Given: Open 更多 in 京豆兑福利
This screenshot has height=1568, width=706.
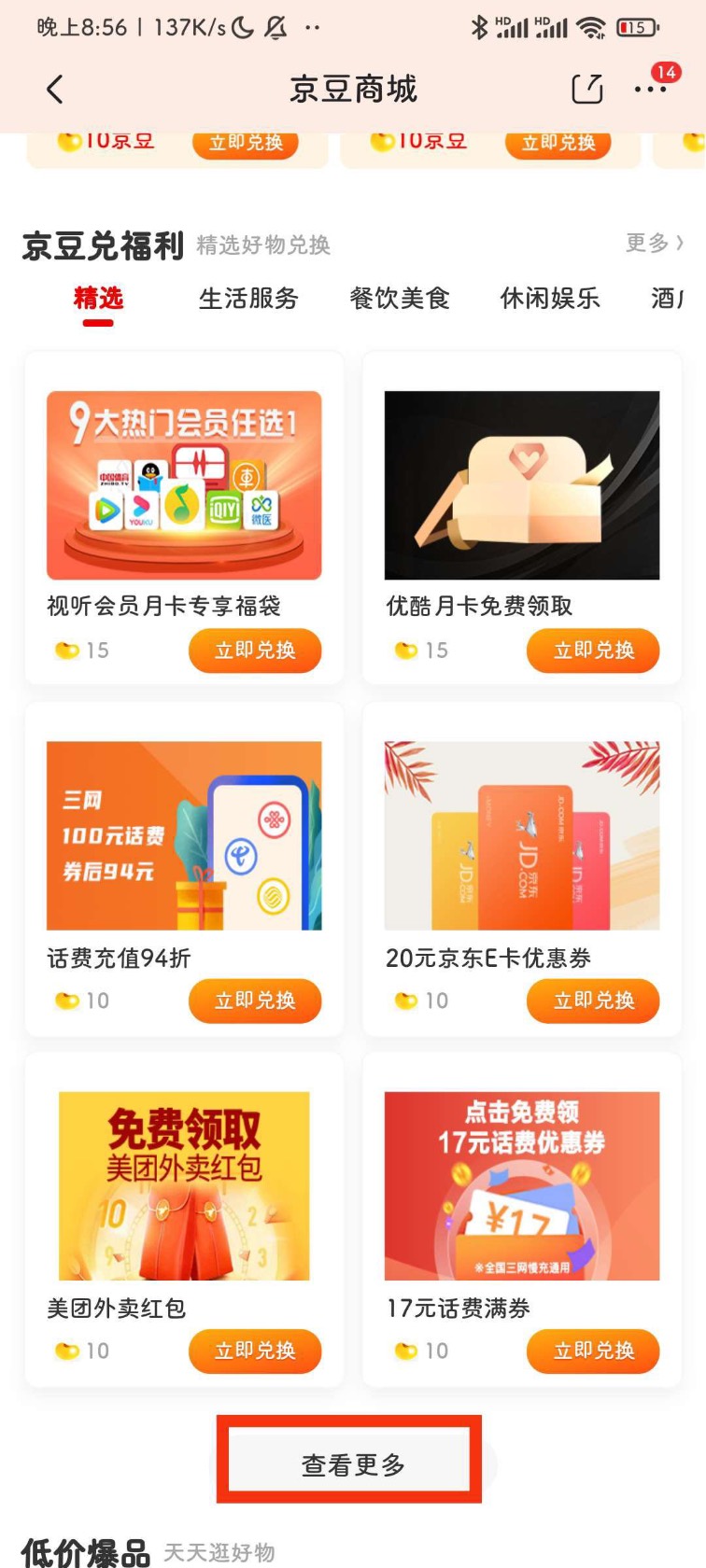Looking at the screenshot, I should pos(654,244).
